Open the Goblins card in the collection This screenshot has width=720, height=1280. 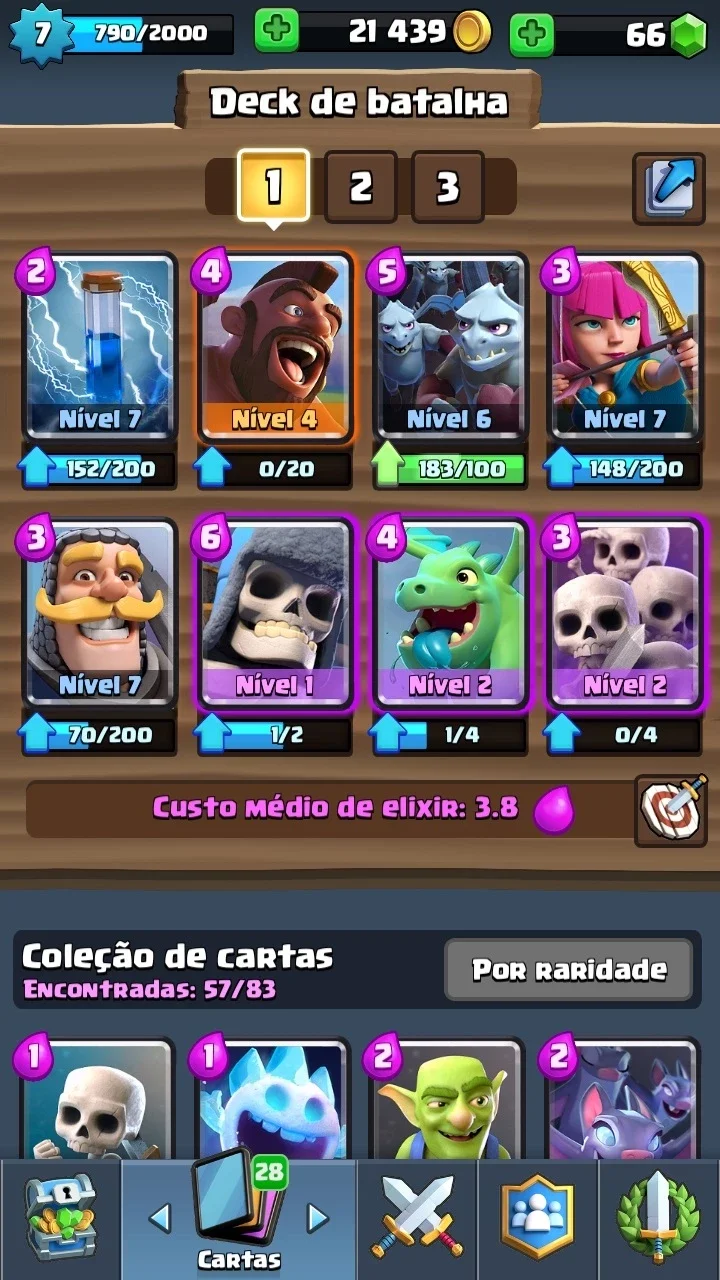click(449, 1100)
